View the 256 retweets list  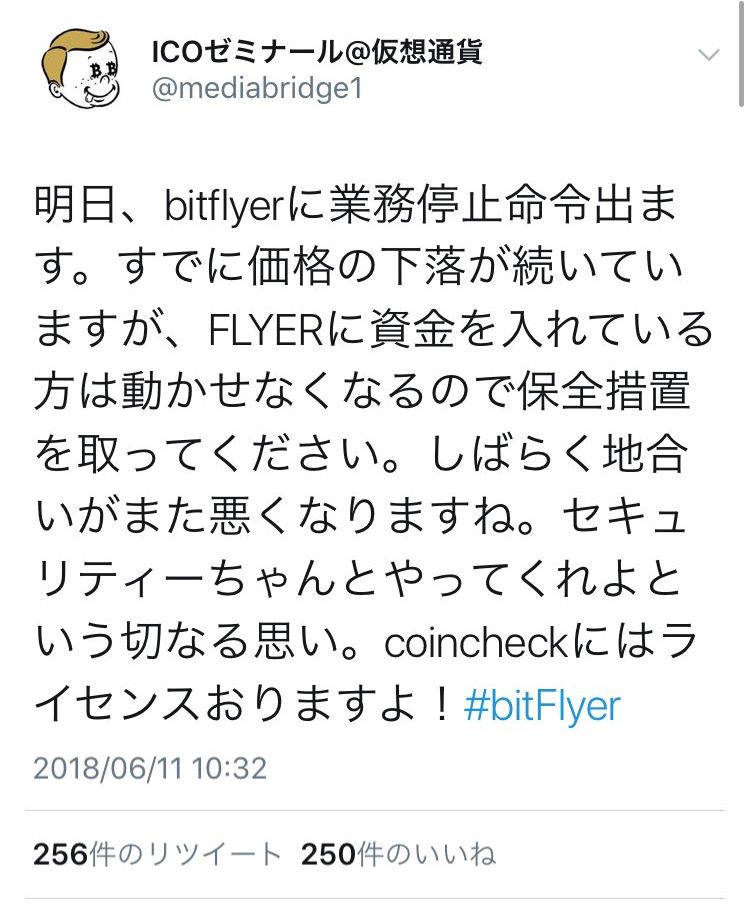[157, 855]
